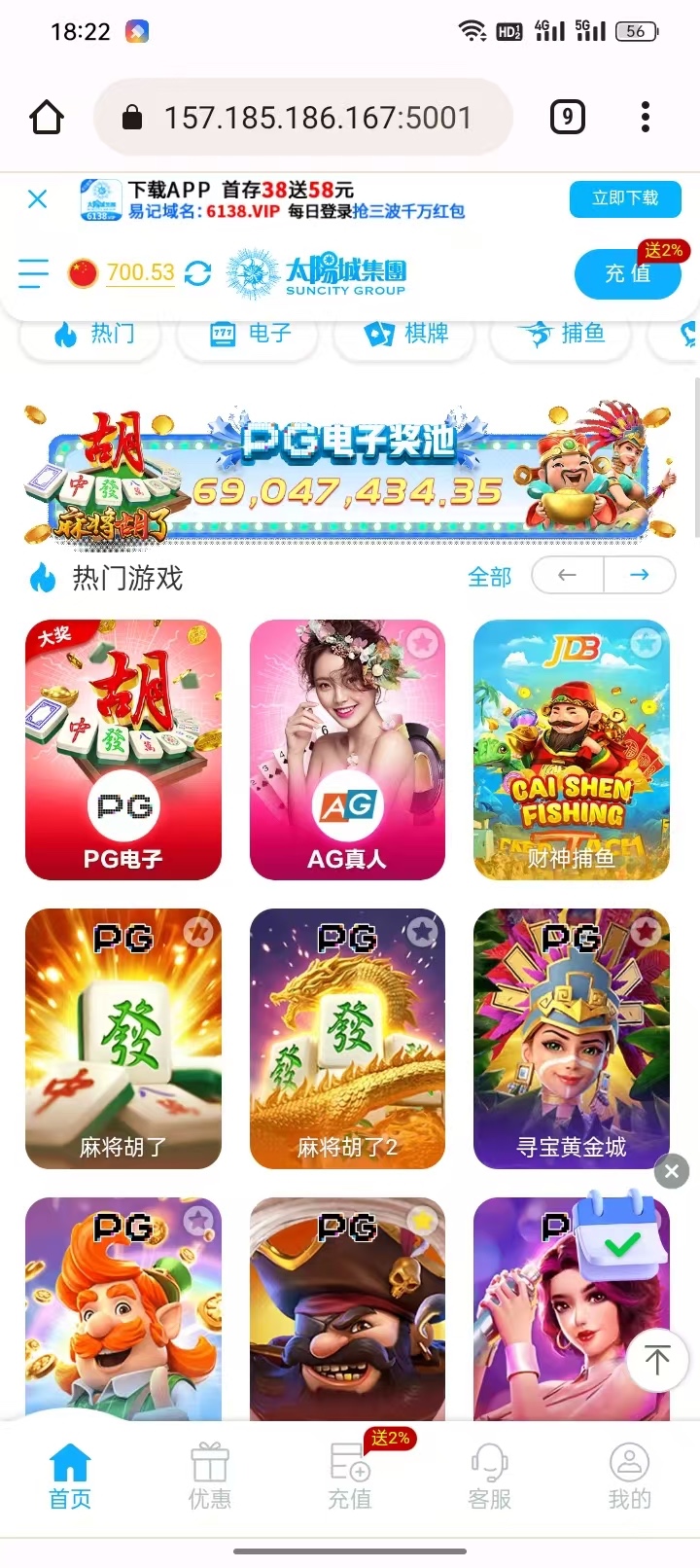The width and height of the screenshot is (700, 1568).
Task: View 全部 hot games
Action: [489, 577]
